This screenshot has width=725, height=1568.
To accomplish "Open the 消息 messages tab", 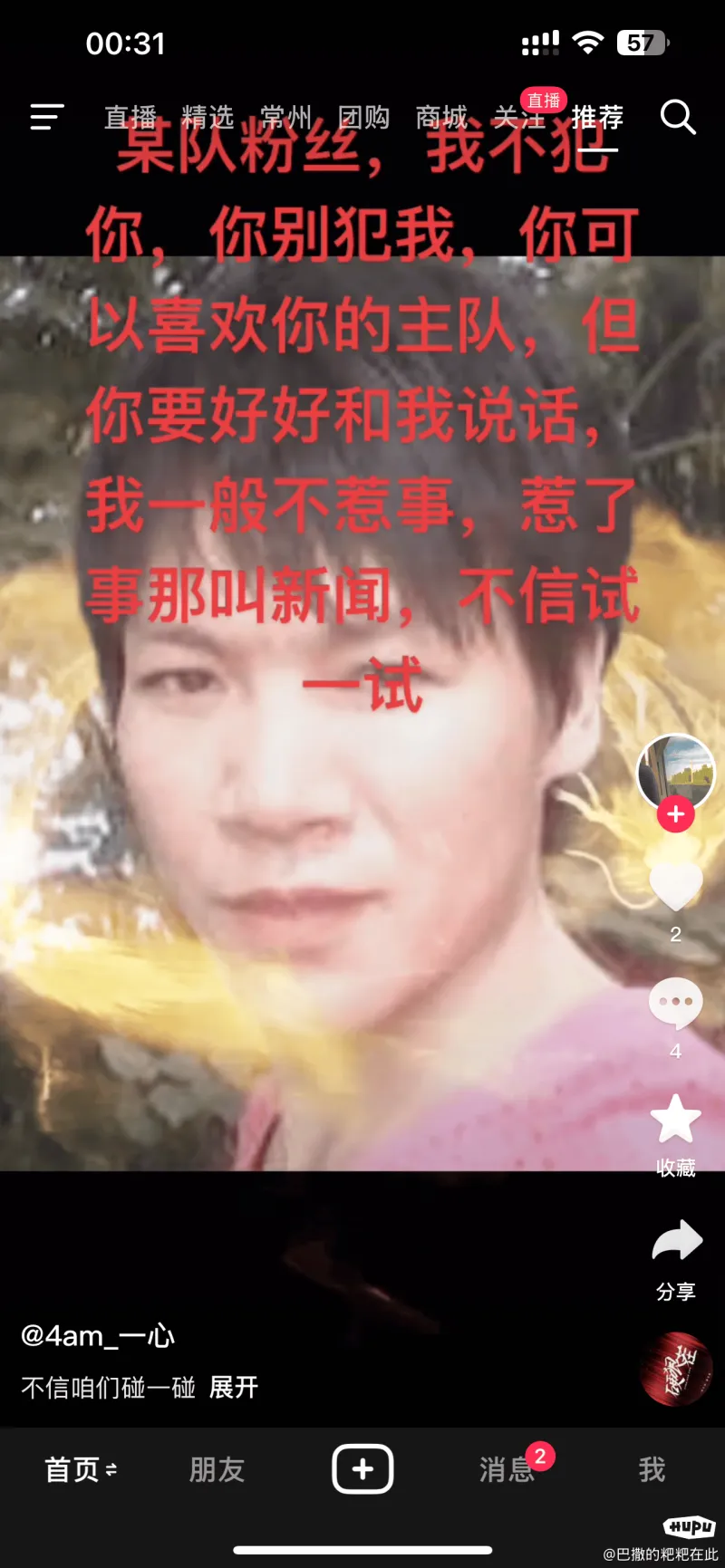I will [506, 1469].
